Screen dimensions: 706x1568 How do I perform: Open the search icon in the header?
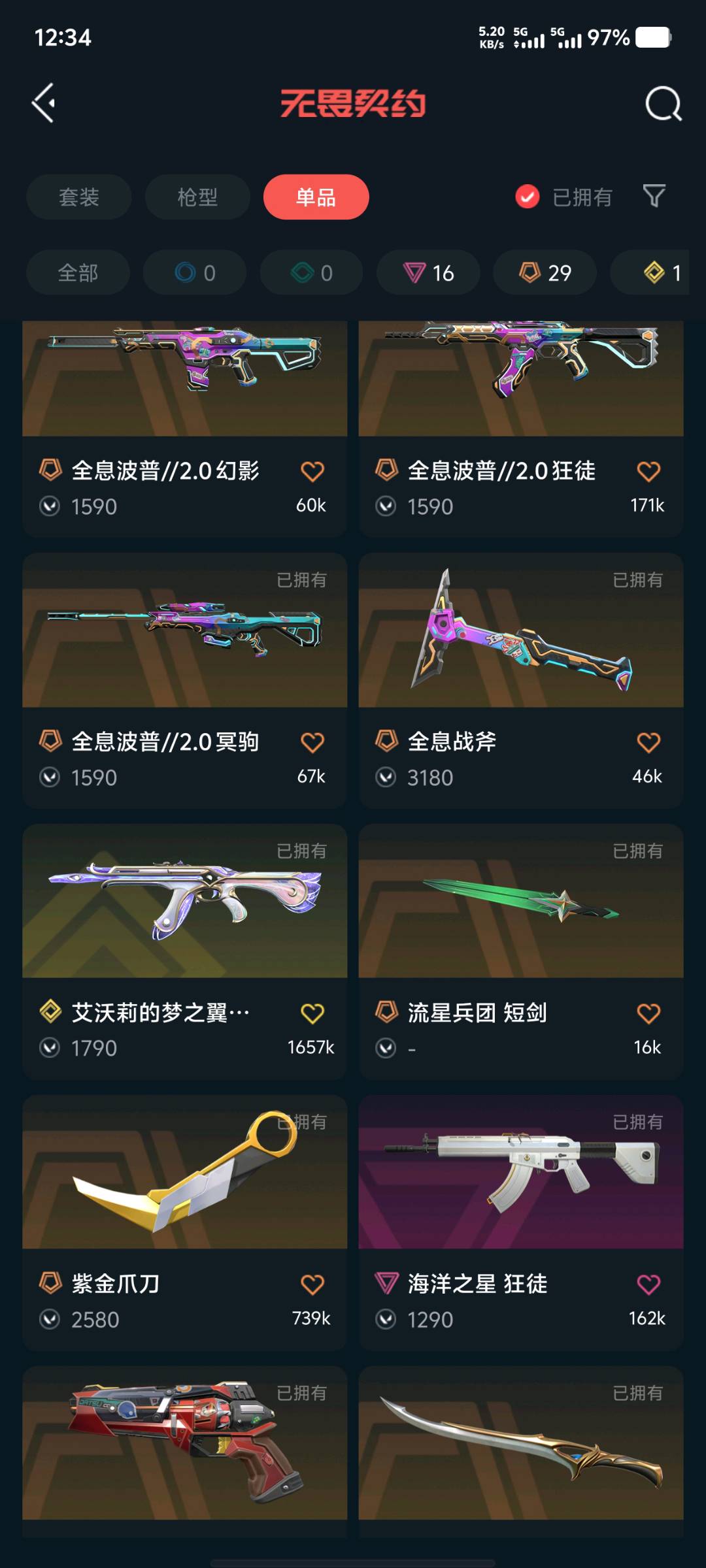tap(663, 104)
